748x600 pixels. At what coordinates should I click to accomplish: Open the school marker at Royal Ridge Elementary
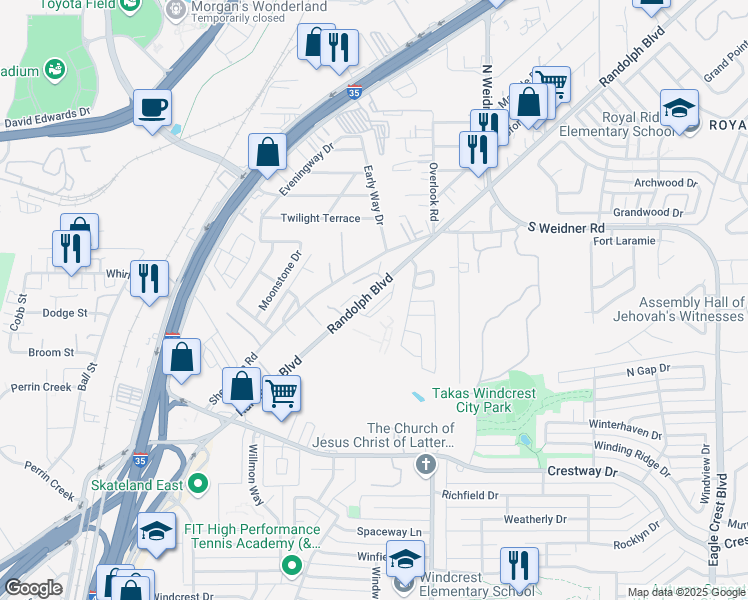pyautogui.click(x=679, y=112)
